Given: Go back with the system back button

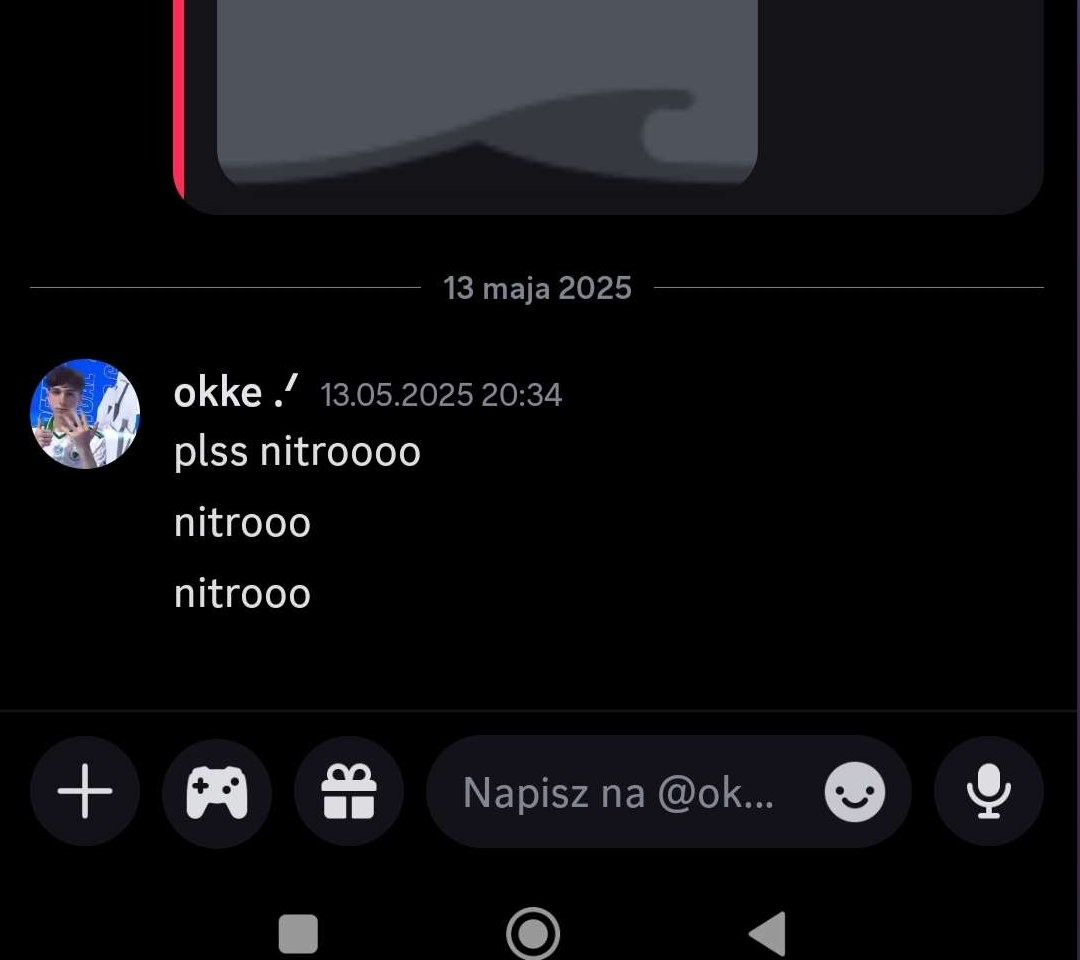Looking at the screenshot, I should [768, 934].
